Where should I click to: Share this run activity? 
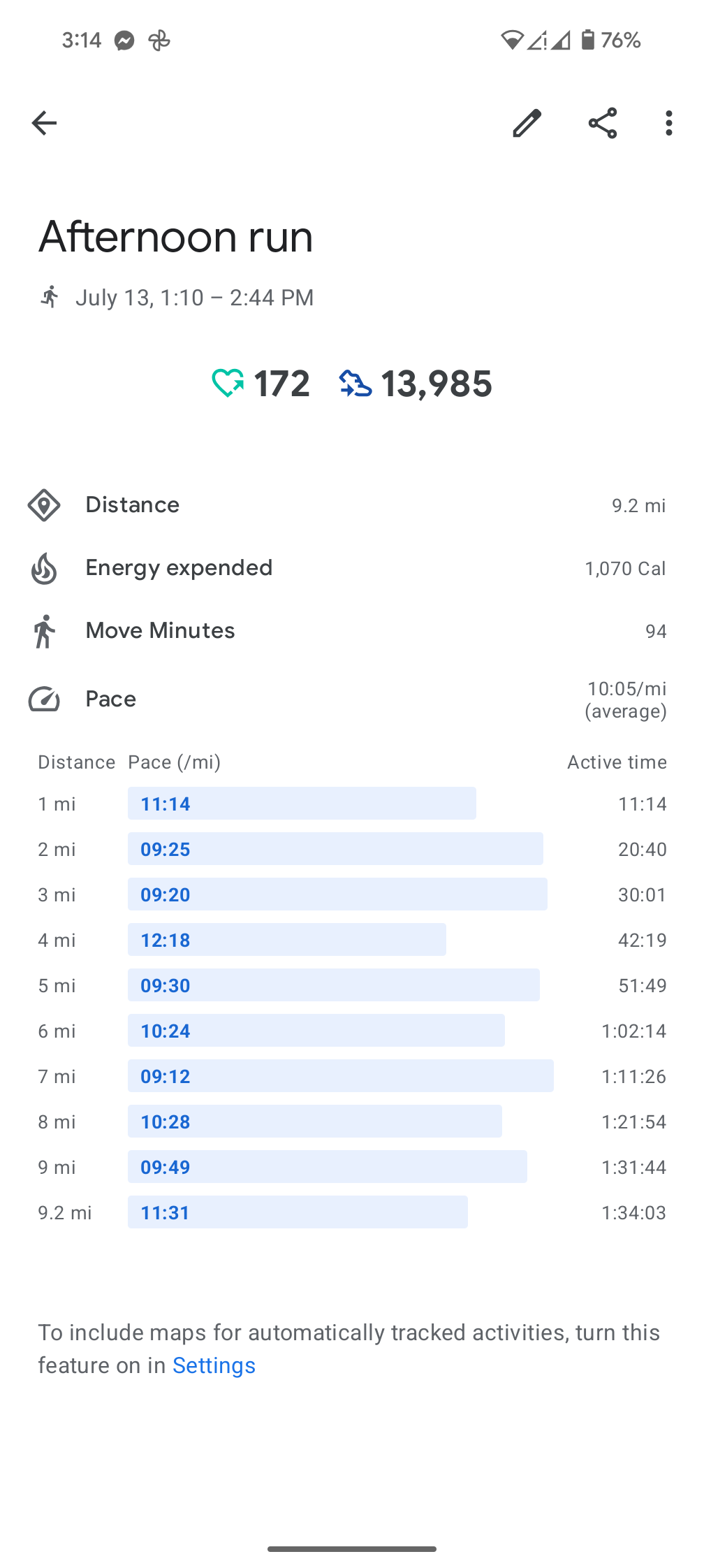[603, 123]
